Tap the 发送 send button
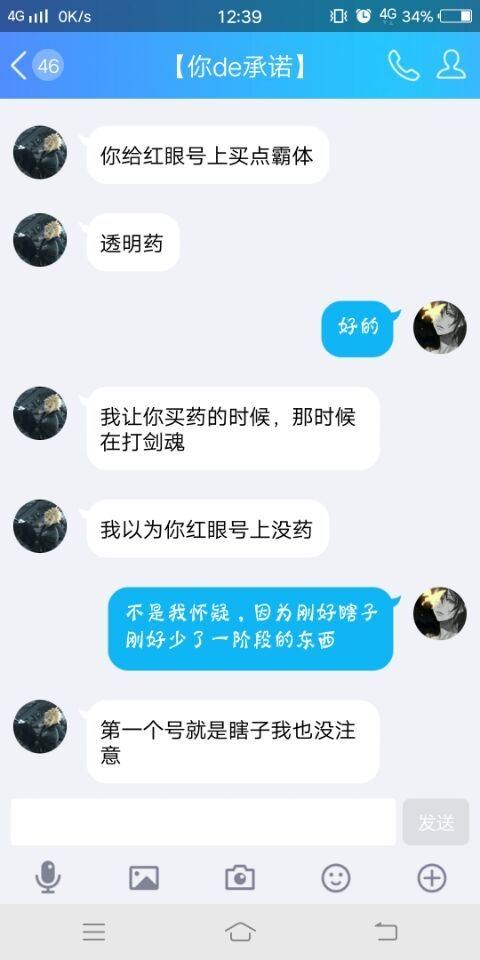Image resolution: width=480 pixels, height=960 pixels. click(436, 822)
